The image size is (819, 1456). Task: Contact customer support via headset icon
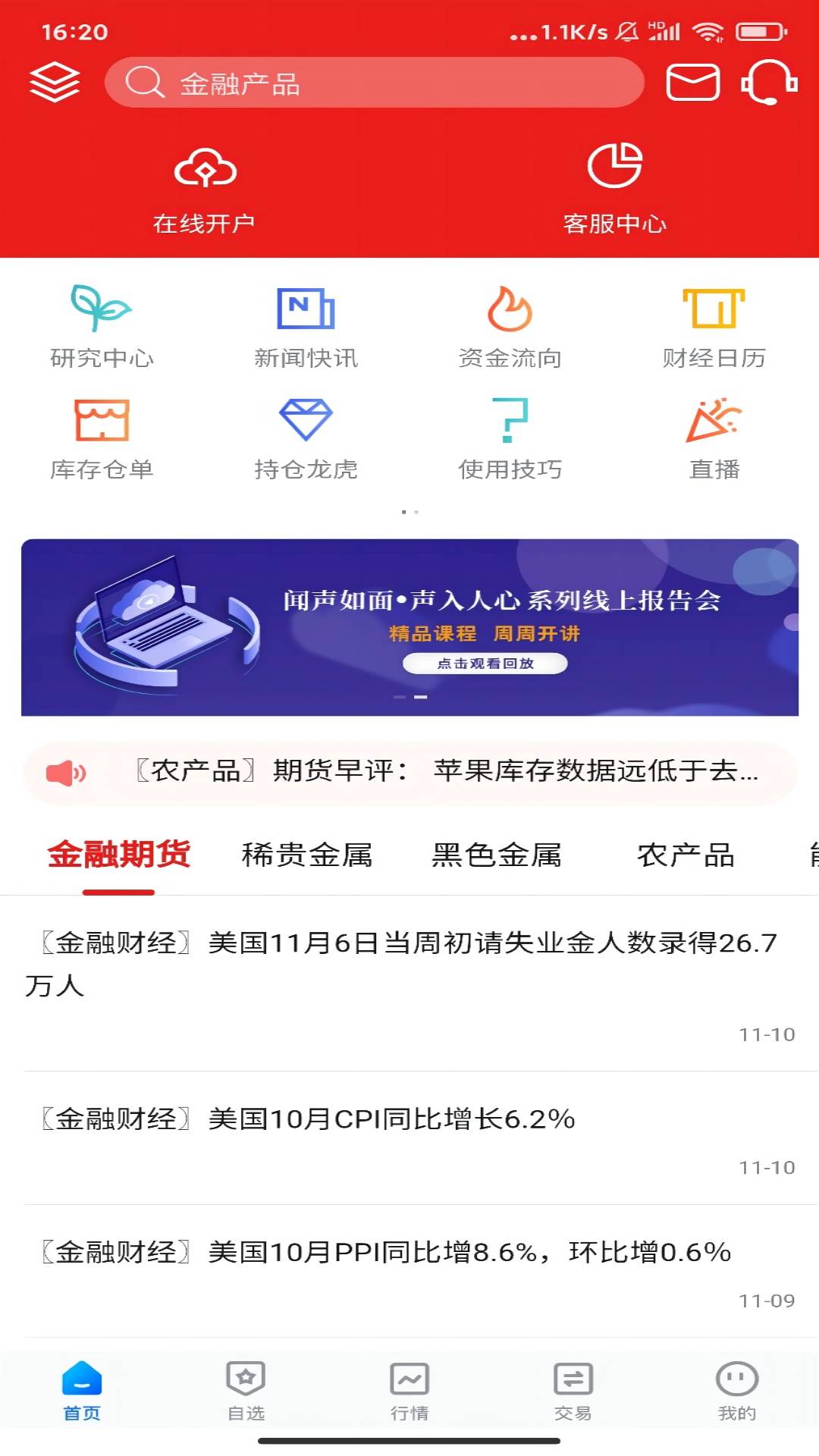(x=769, y=82)
